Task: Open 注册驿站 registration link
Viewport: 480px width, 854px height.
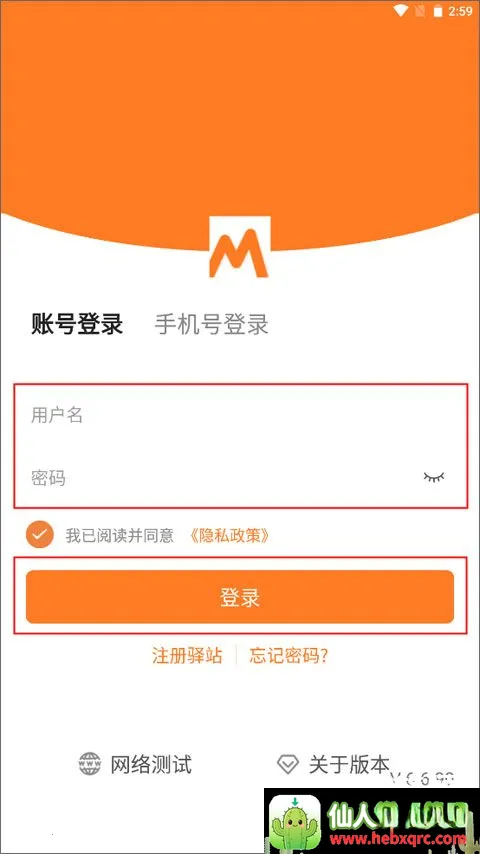Action: coord(187,656)
